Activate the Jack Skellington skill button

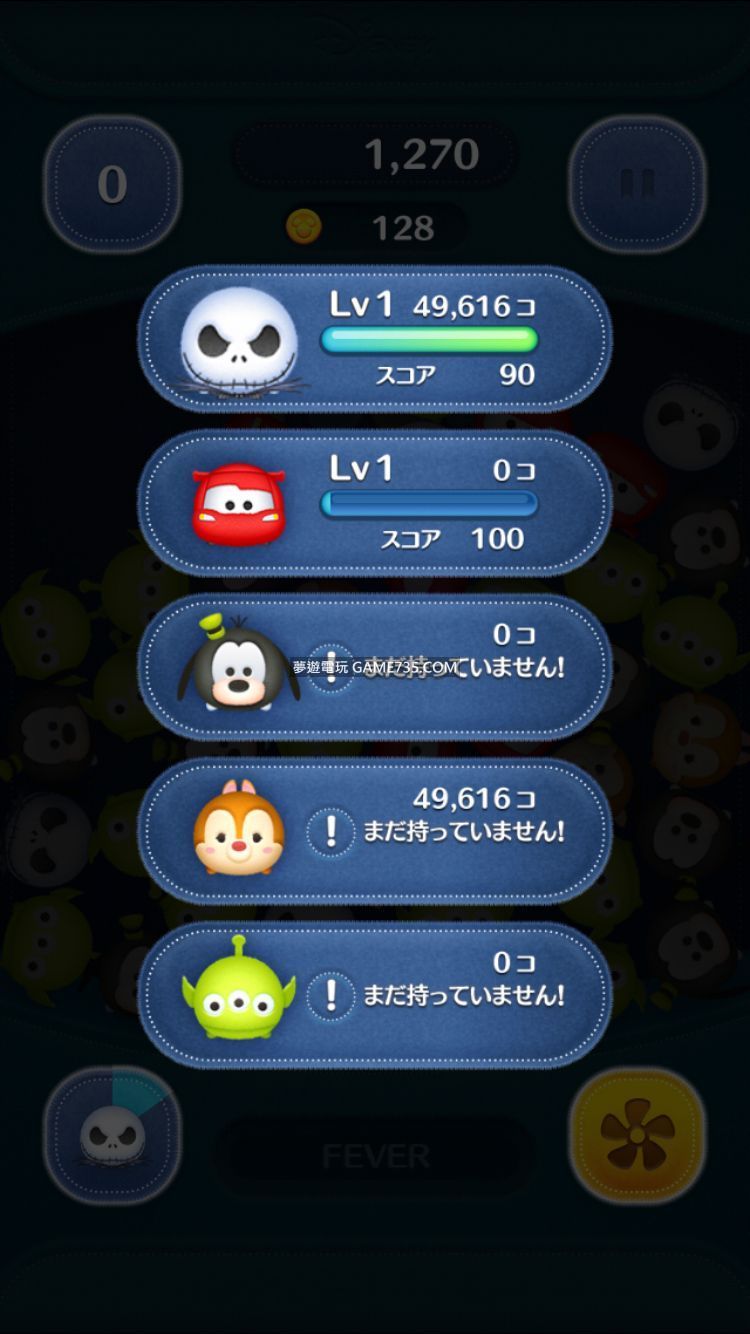112,1134
